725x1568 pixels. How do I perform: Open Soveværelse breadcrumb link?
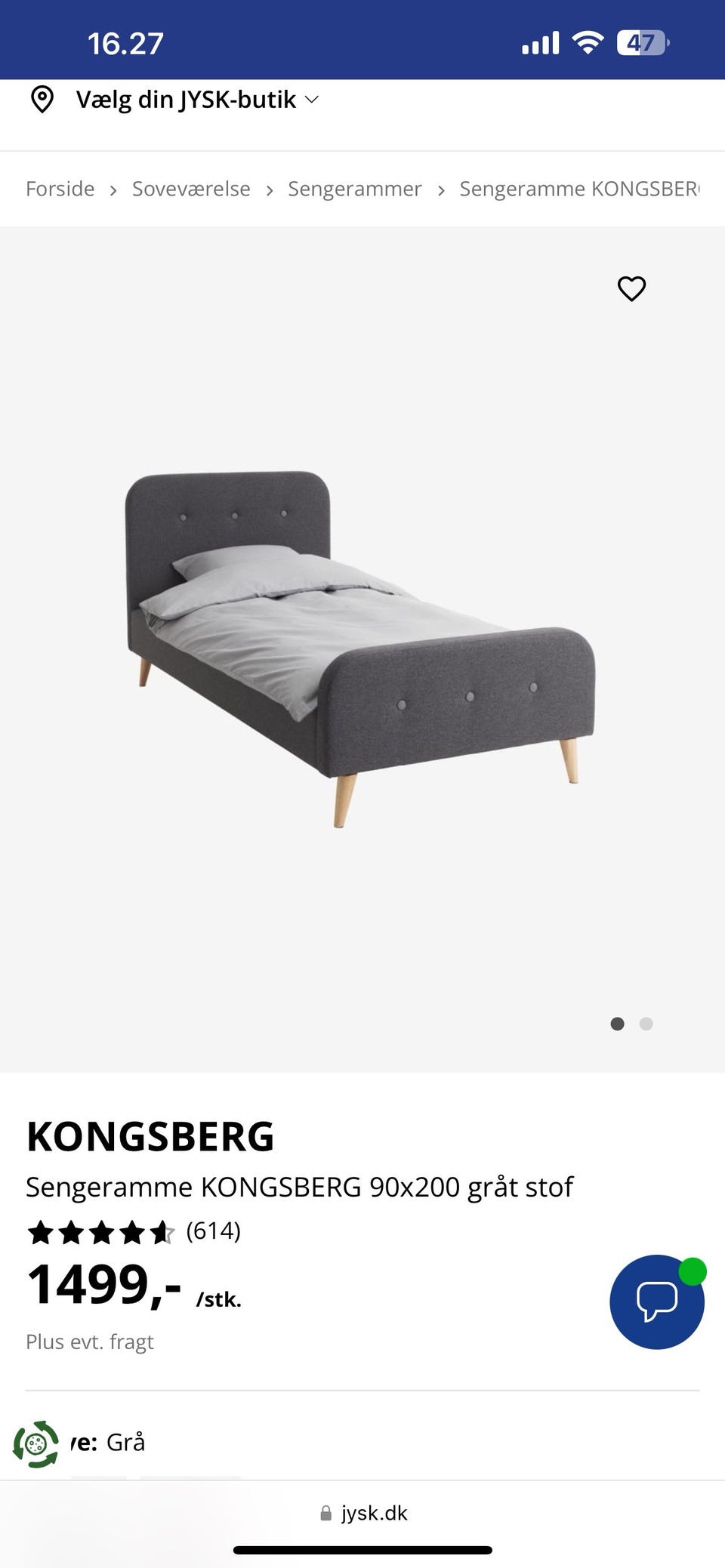point(191,189)
